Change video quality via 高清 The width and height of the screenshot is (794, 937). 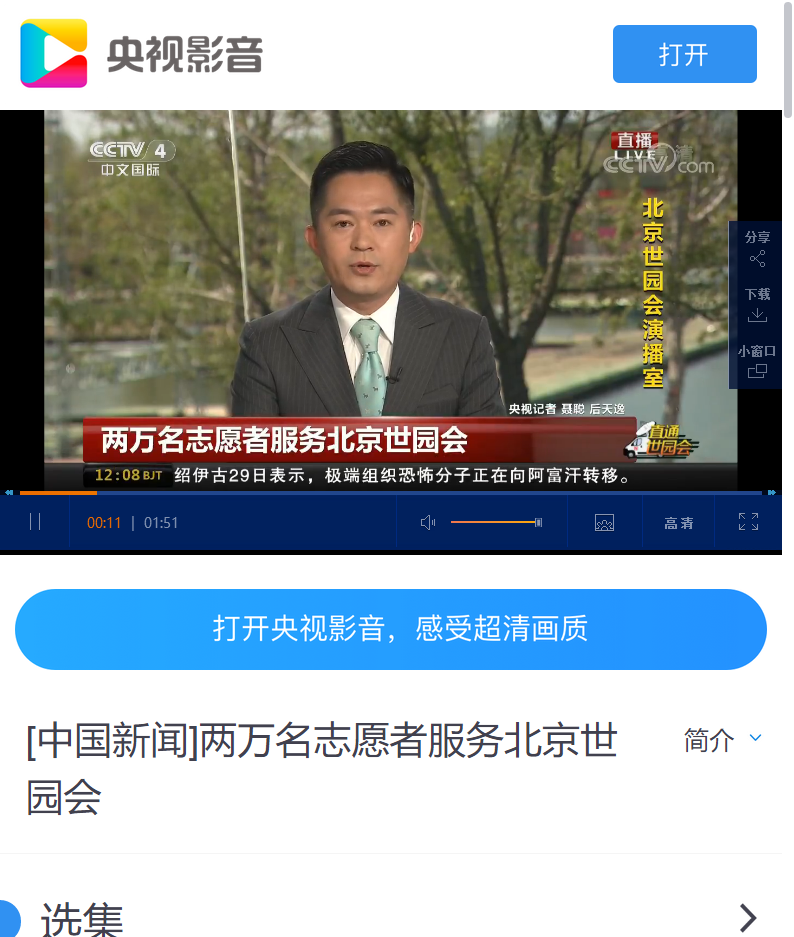[x=679, y=523]
